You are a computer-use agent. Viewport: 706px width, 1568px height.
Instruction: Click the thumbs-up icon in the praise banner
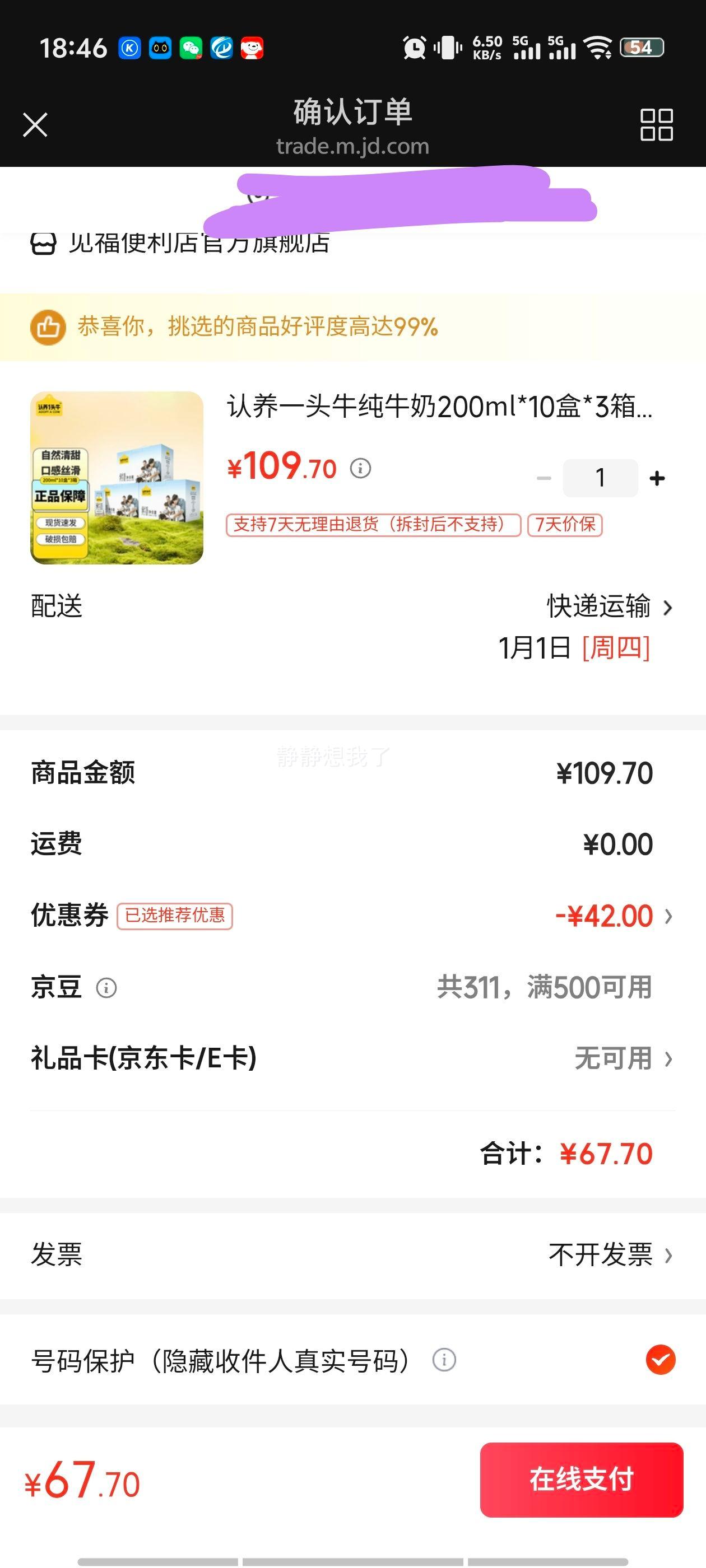[x=50, y=328]
